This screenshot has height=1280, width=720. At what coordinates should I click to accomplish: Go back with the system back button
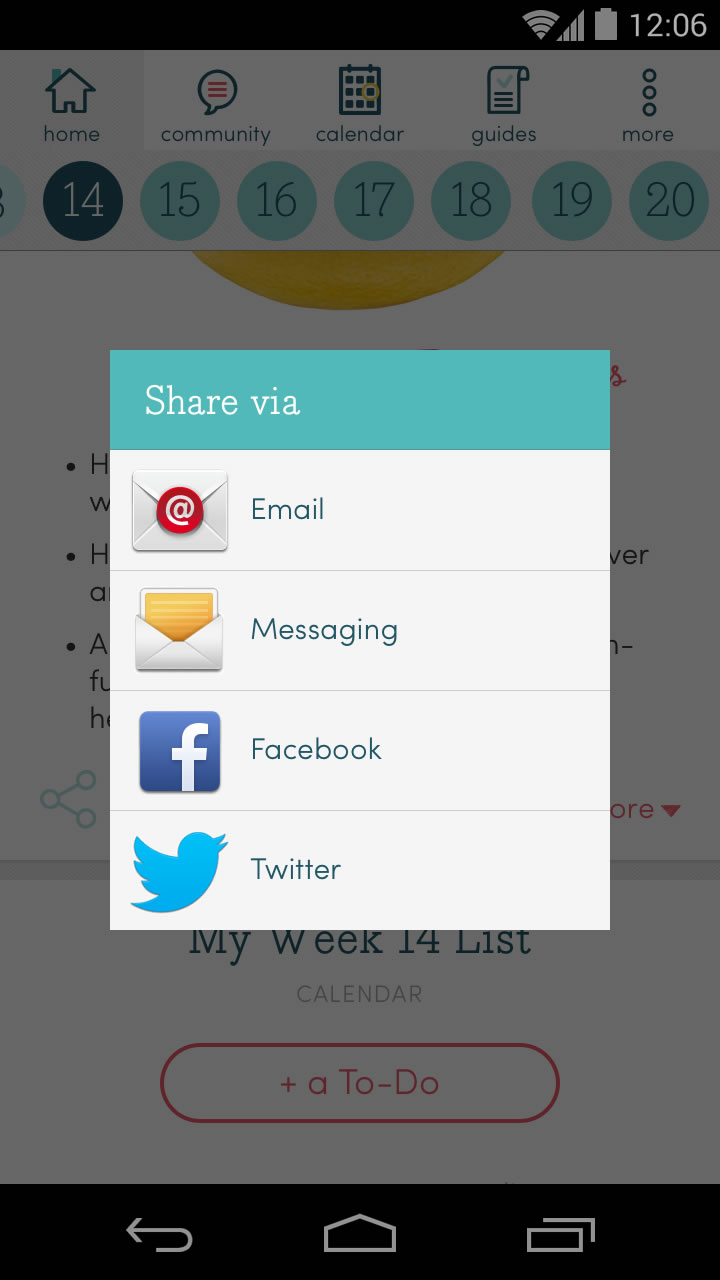(159, 1235)
